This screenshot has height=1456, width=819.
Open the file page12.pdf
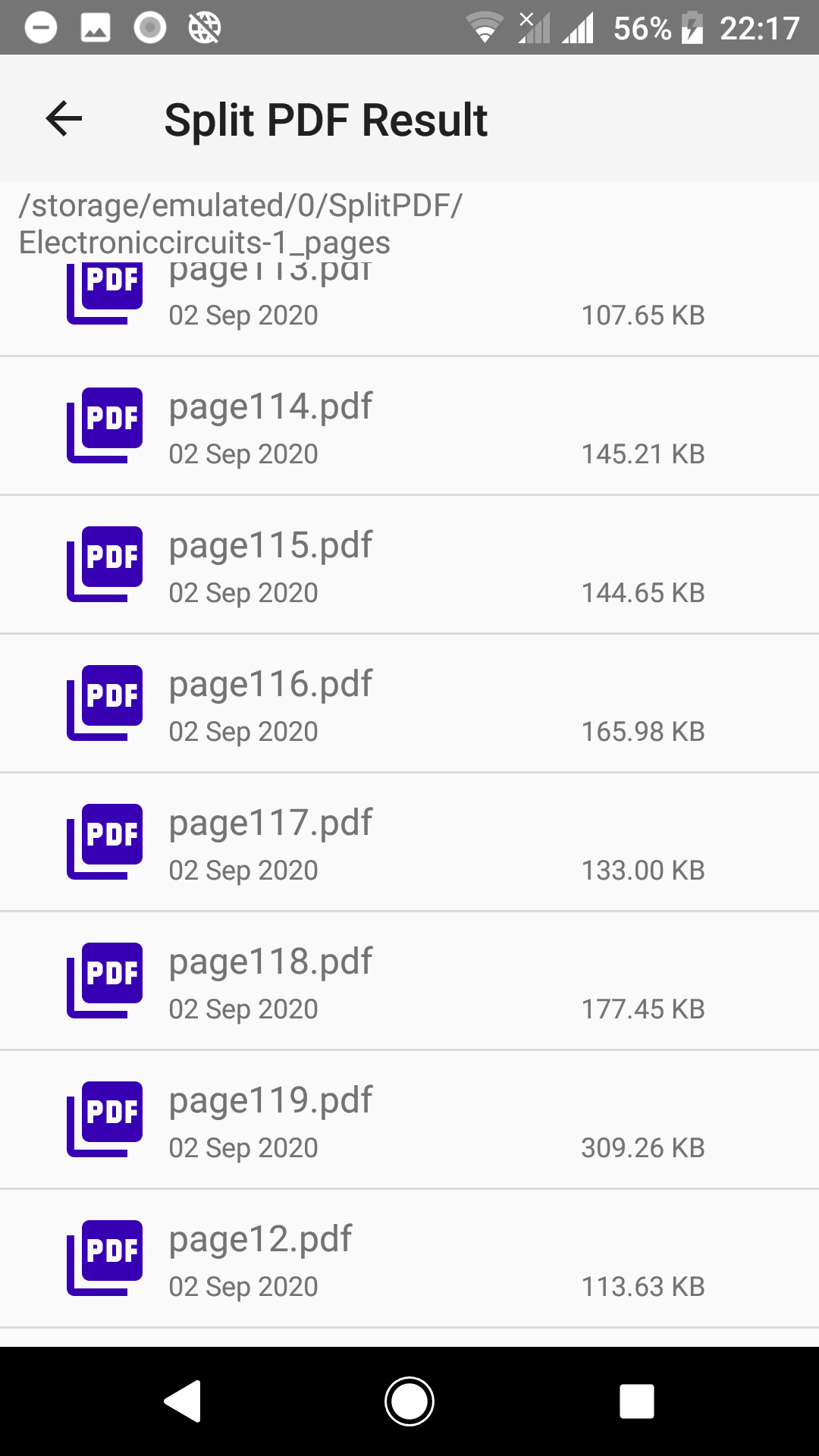(x=260, y=1238)
